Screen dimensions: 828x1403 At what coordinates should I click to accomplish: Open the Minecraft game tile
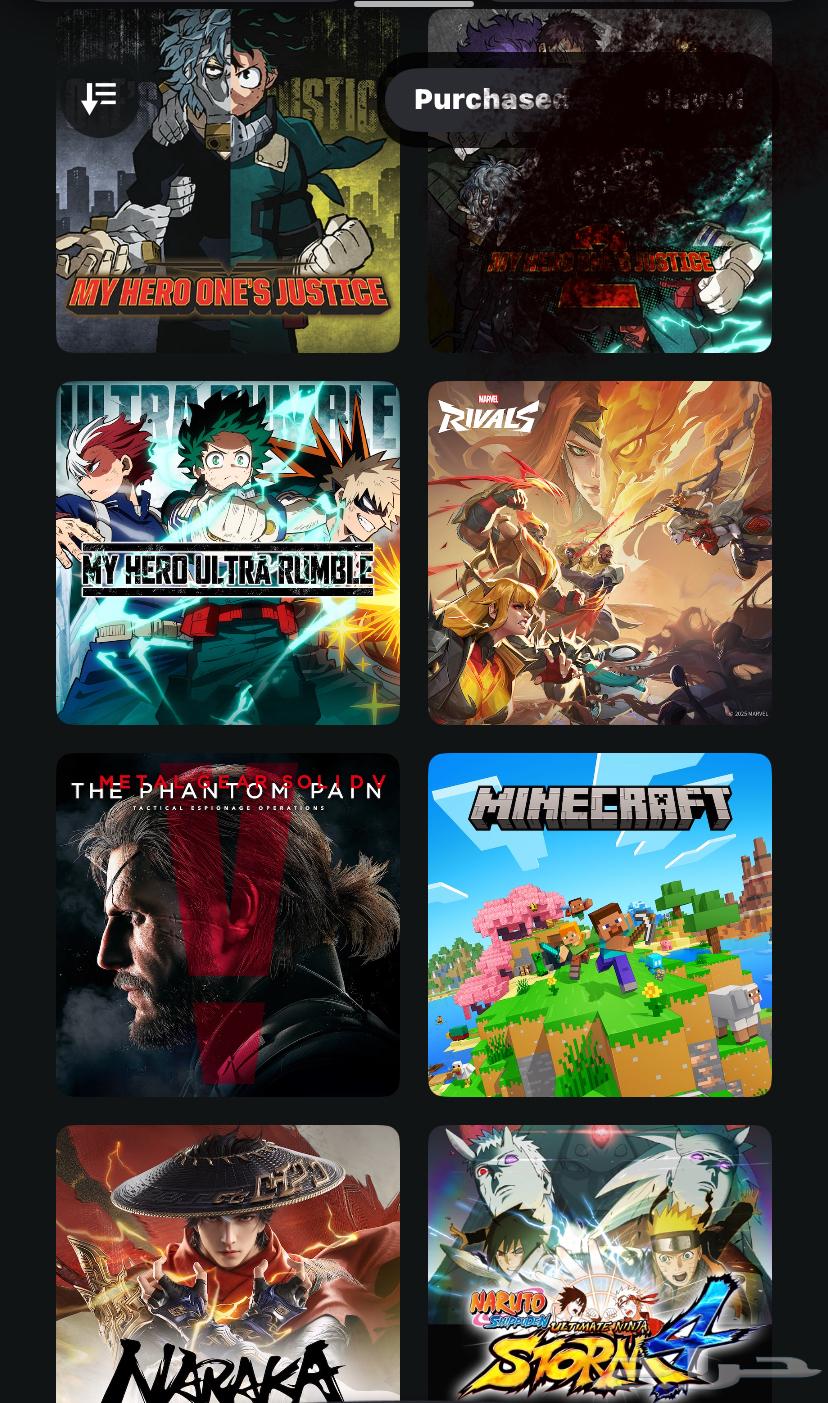600,924
